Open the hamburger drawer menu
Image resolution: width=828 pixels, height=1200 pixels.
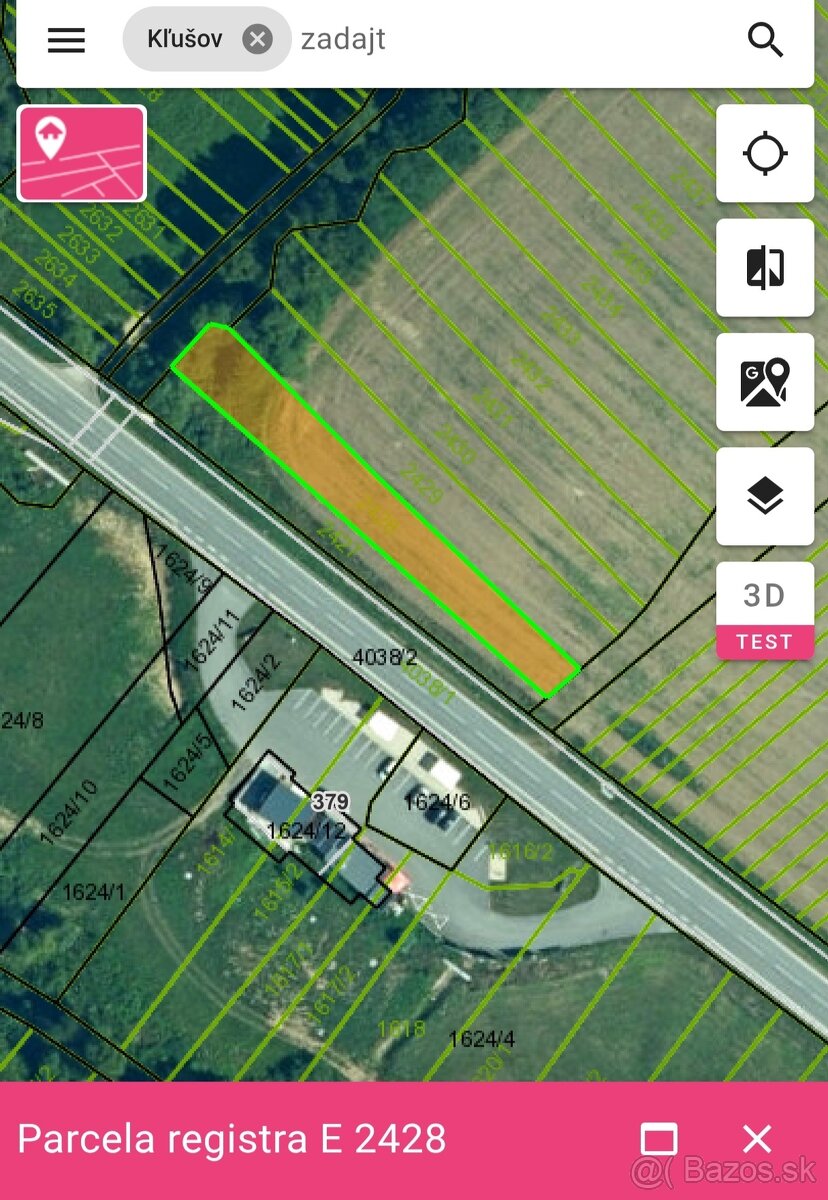pyautogui.click(x=66, y=40)
